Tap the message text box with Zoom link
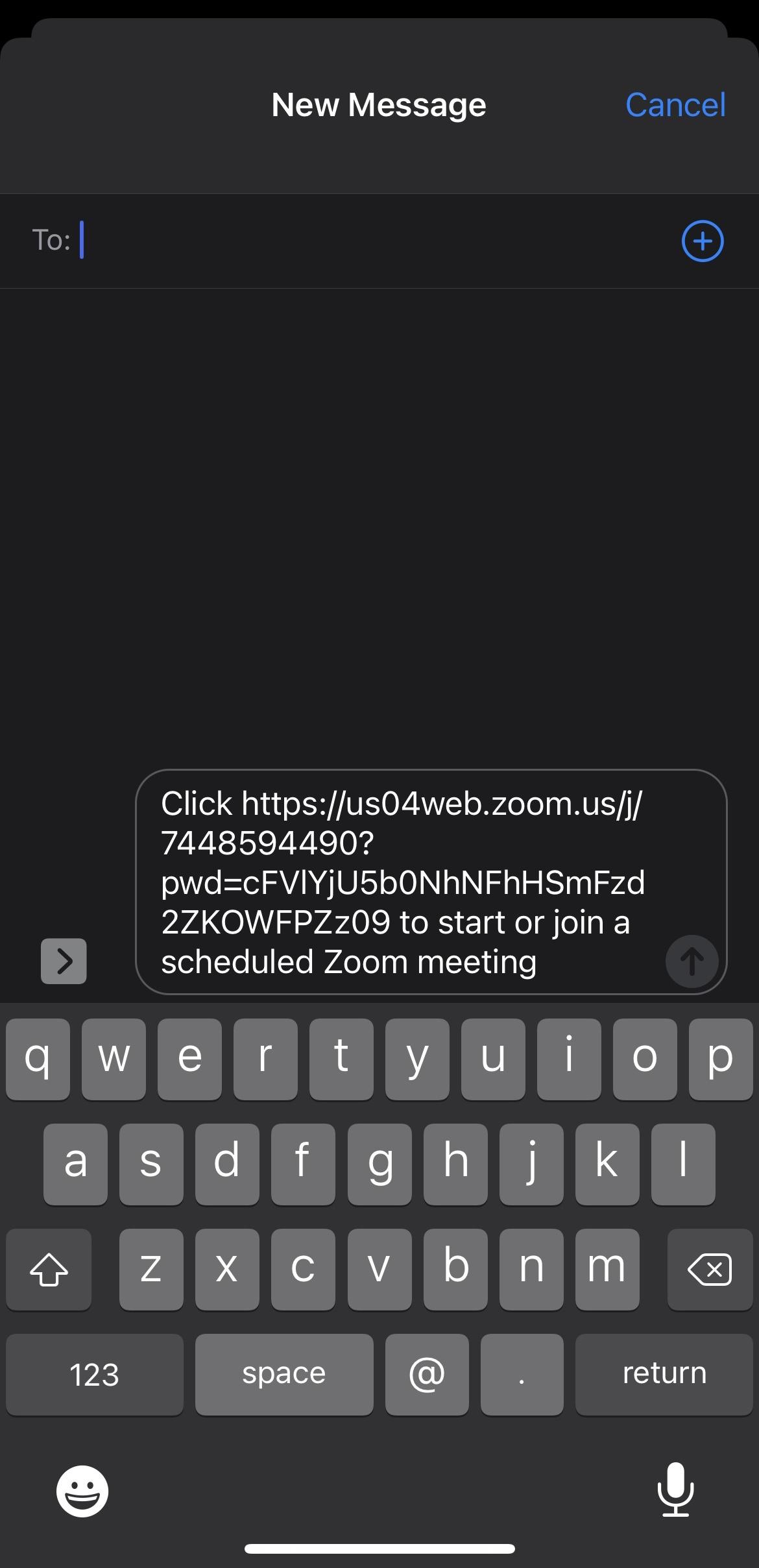The image size is (759, 1568). click(402, 882)
